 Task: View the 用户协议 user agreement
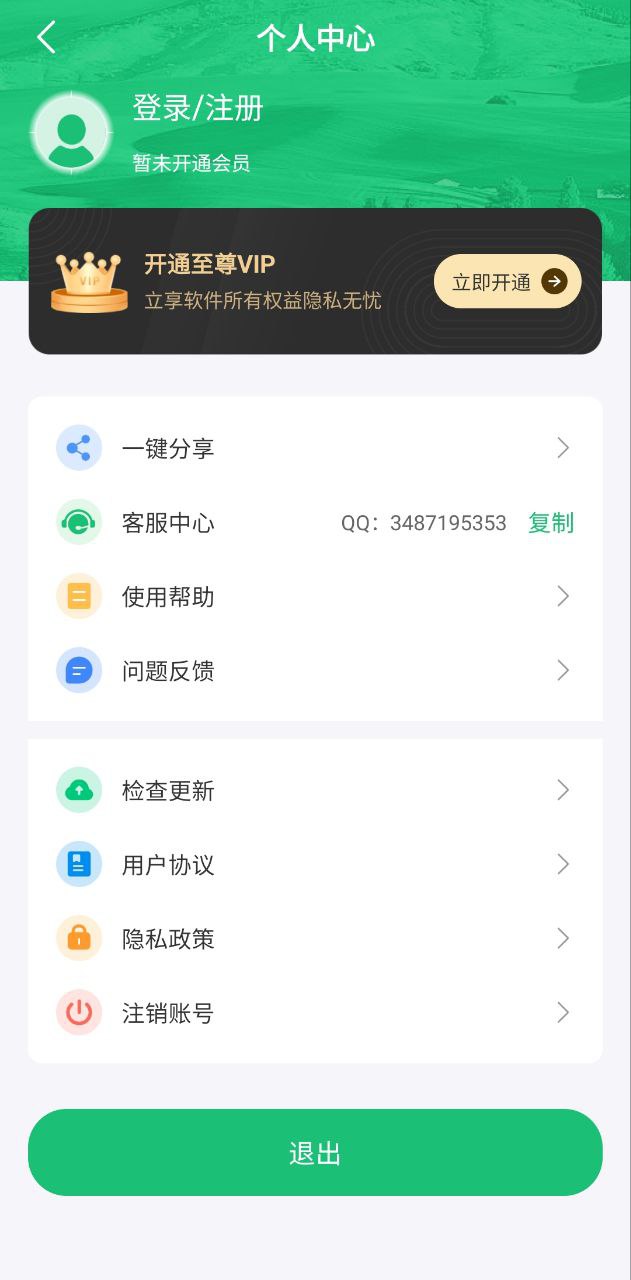tap(315, 865)
